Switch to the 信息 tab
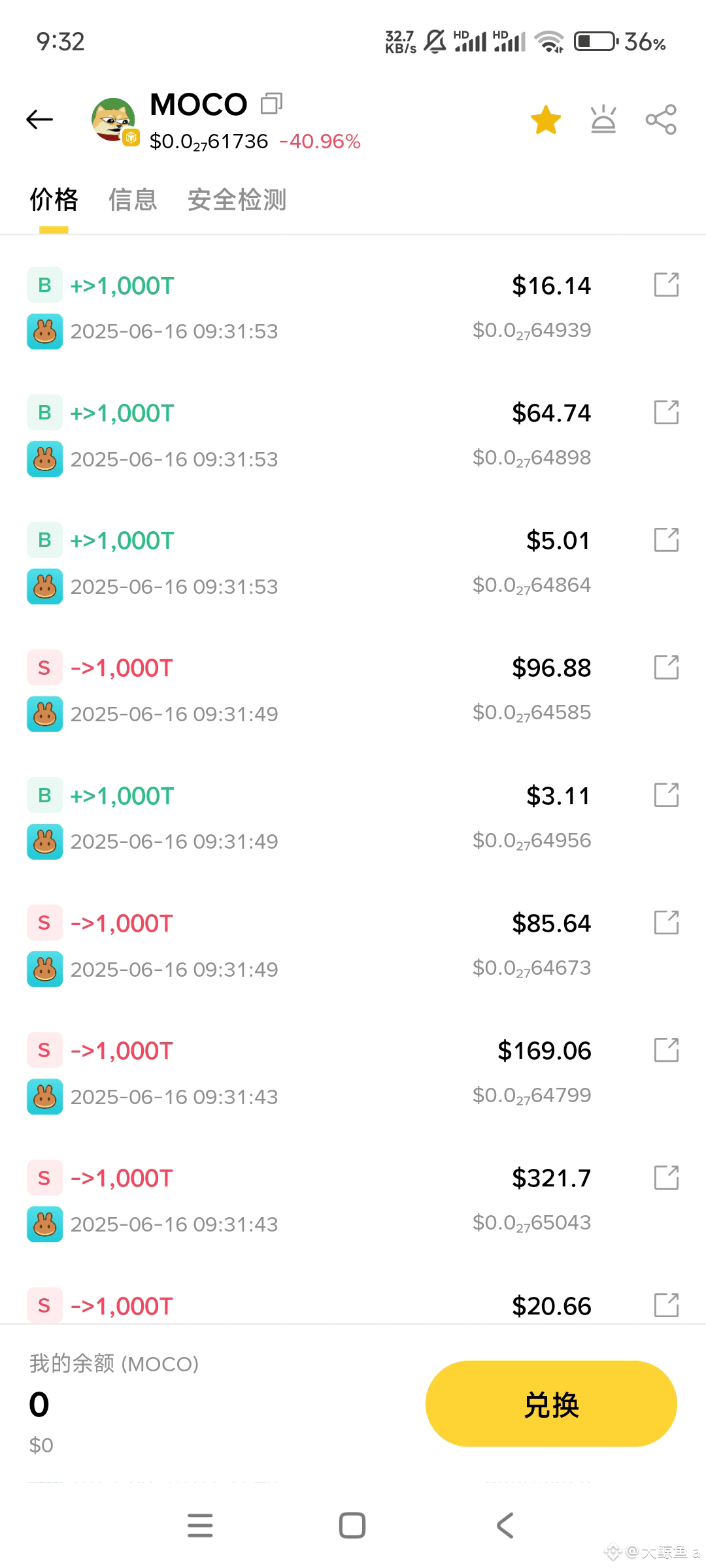Screen dimensions: 706x1568 [x=133, y=201]
